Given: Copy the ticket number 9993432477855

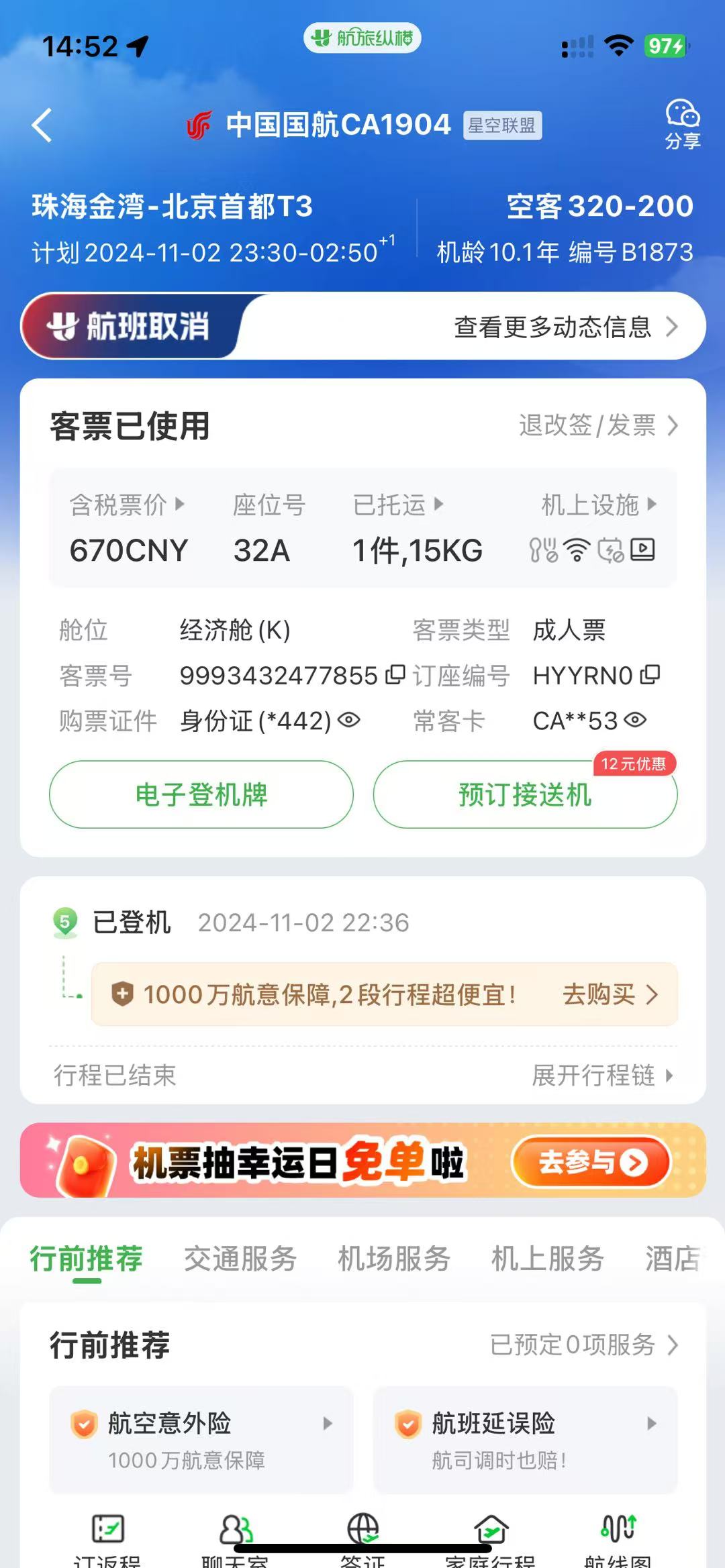Looking at the screenshot, I should coord(395,674).
